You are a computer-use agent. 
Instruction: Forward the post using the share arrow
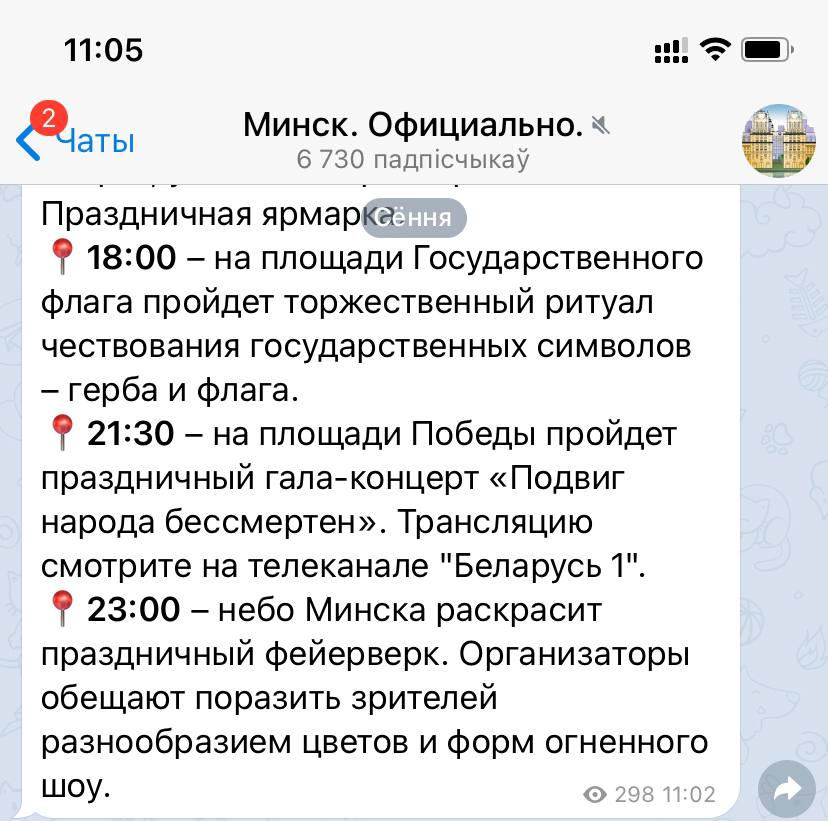point(789,790)
